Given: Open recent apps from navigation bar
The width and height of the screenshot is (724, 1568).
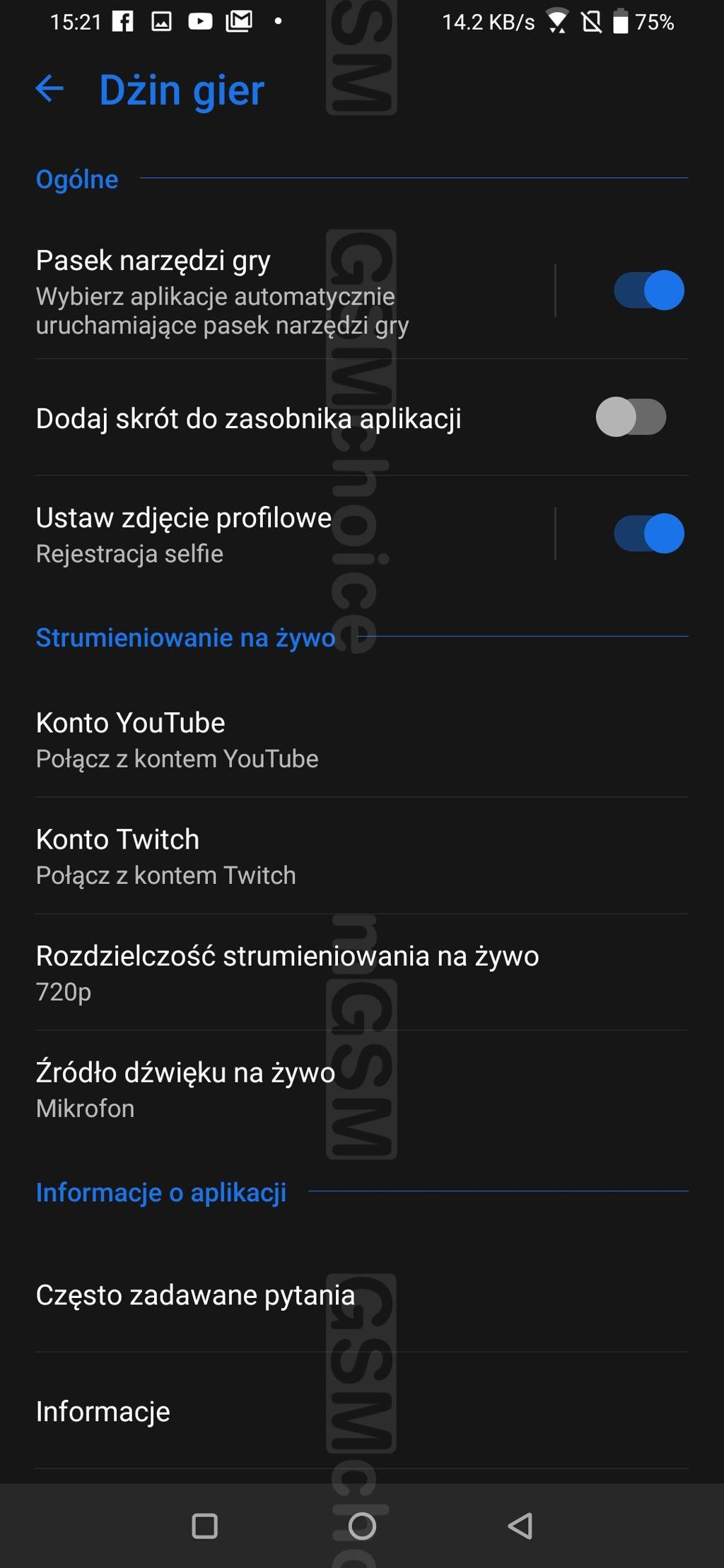Looking at the screenshot, I should [x=204, y=1526].
